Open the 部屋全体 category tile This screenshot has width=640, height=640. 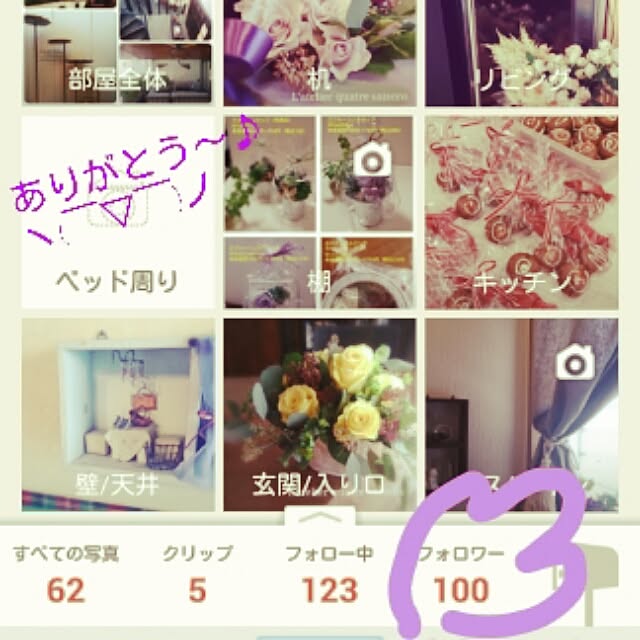coord(118,52)
